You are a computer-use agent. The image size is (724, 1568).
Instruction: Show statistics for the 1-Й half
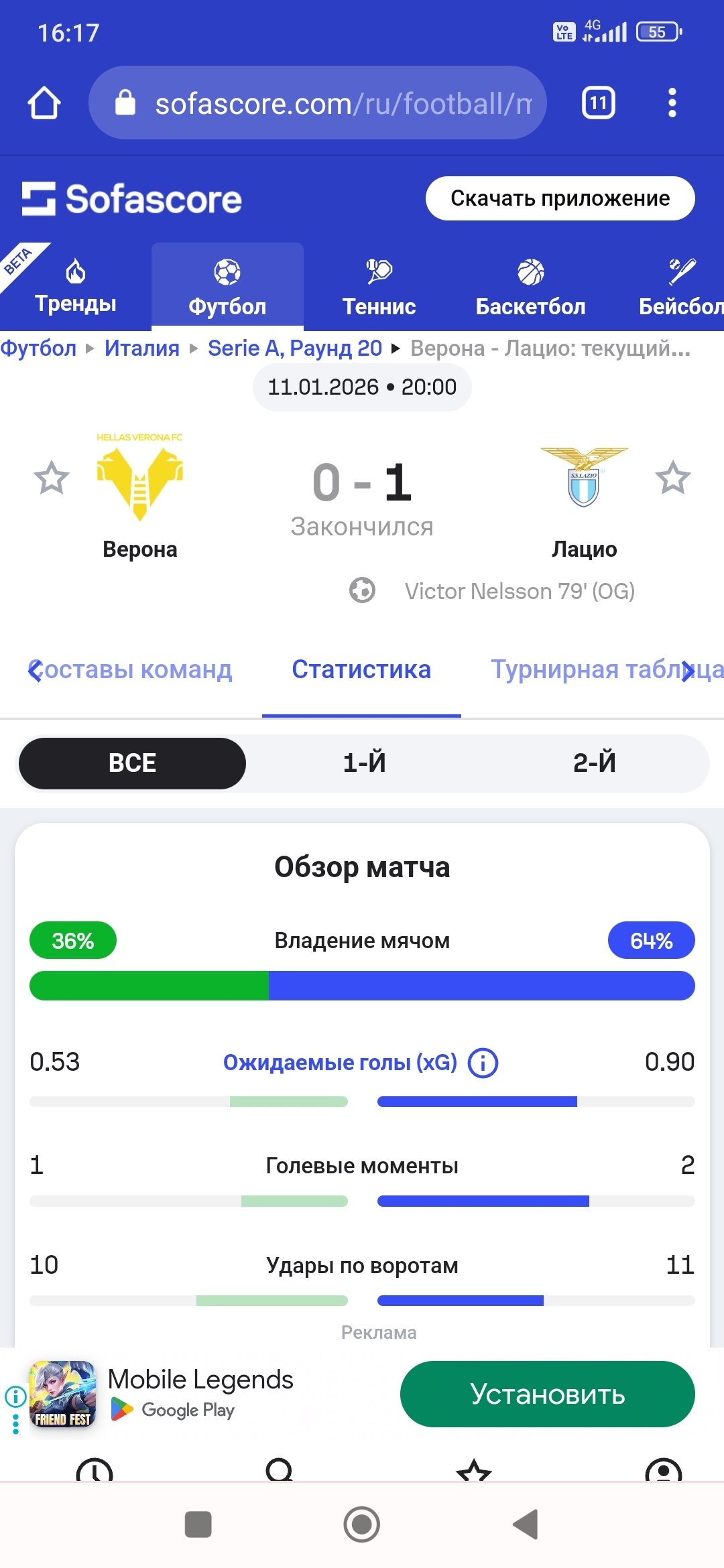364,763
